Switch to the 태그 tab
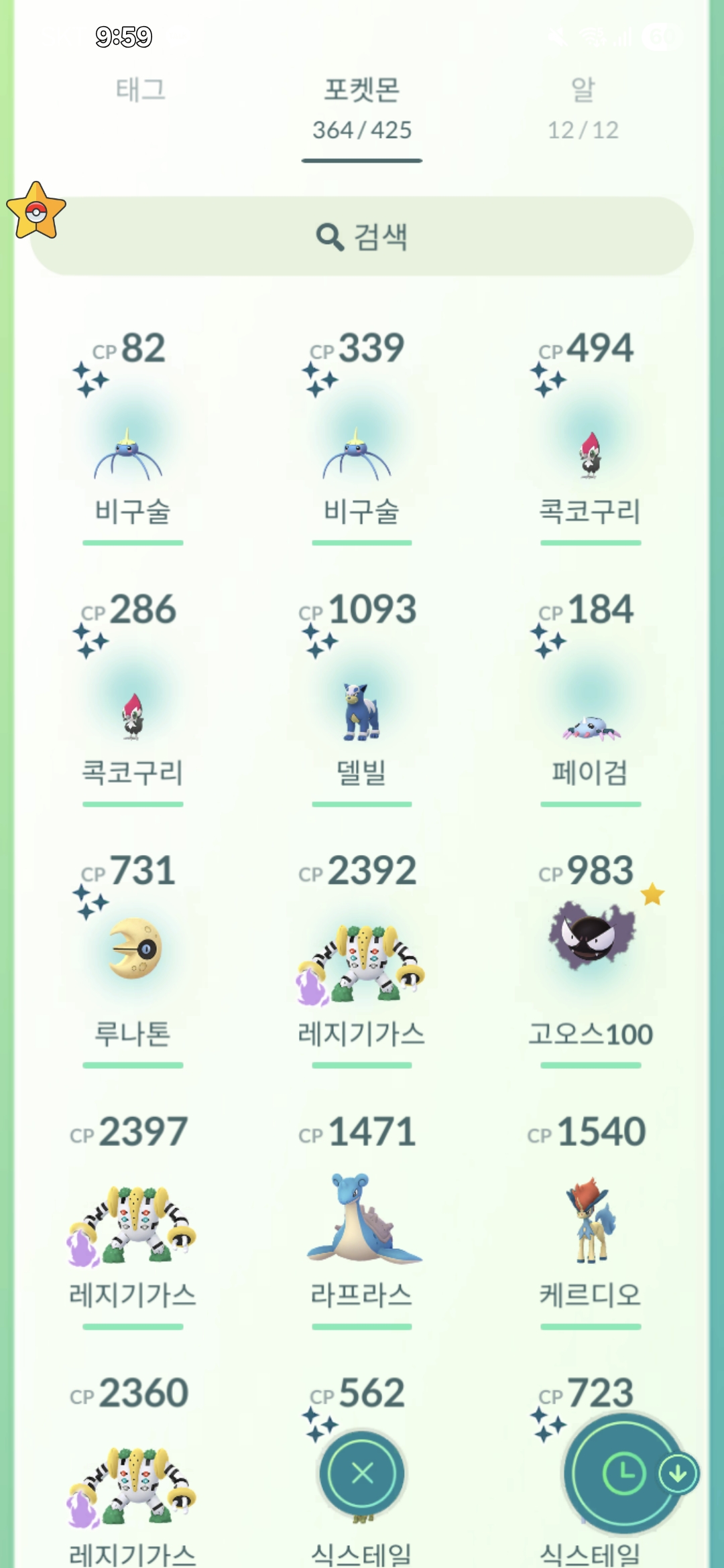The image size is (724, 1568). click(140, 90)
